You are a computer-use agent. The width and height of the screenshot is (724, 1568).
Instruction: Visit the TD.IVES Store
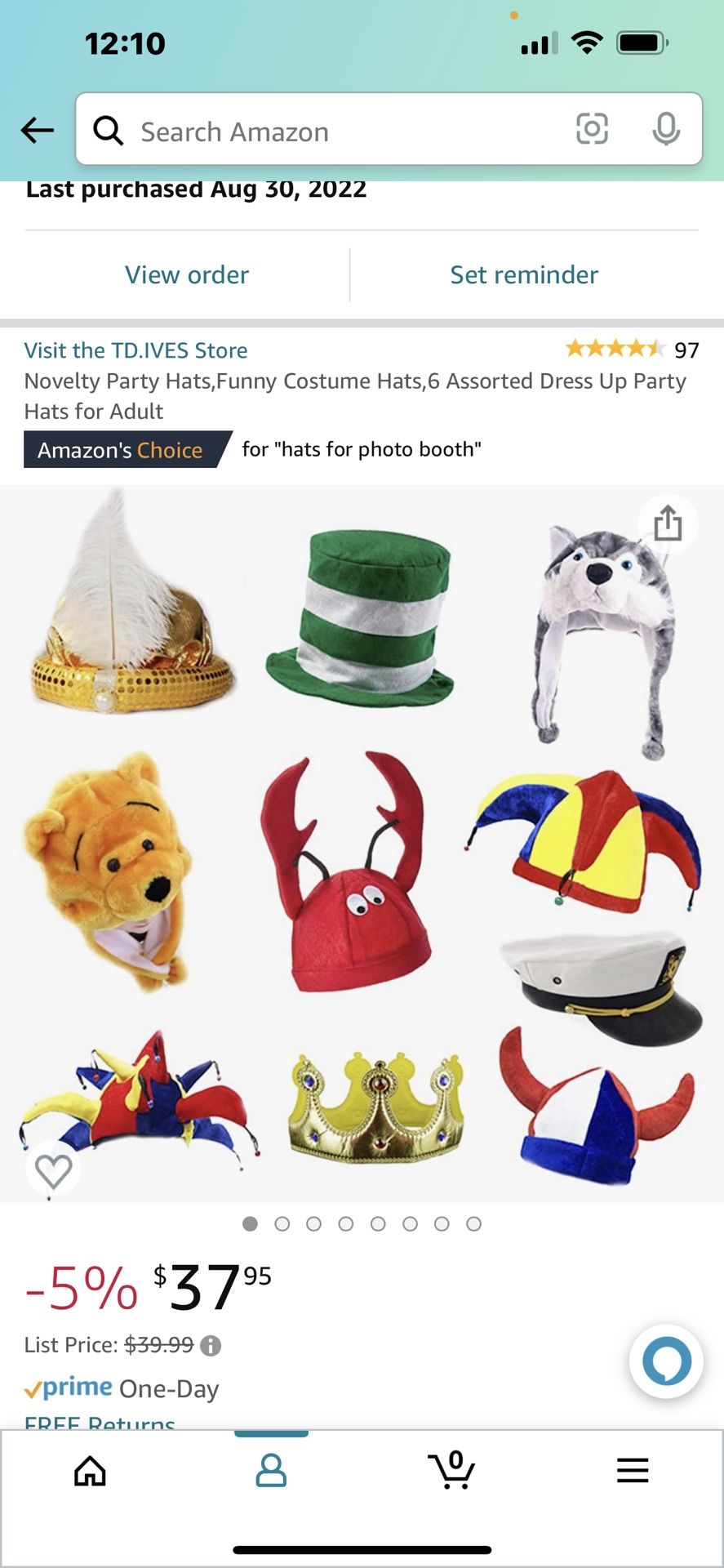(135, 350)
